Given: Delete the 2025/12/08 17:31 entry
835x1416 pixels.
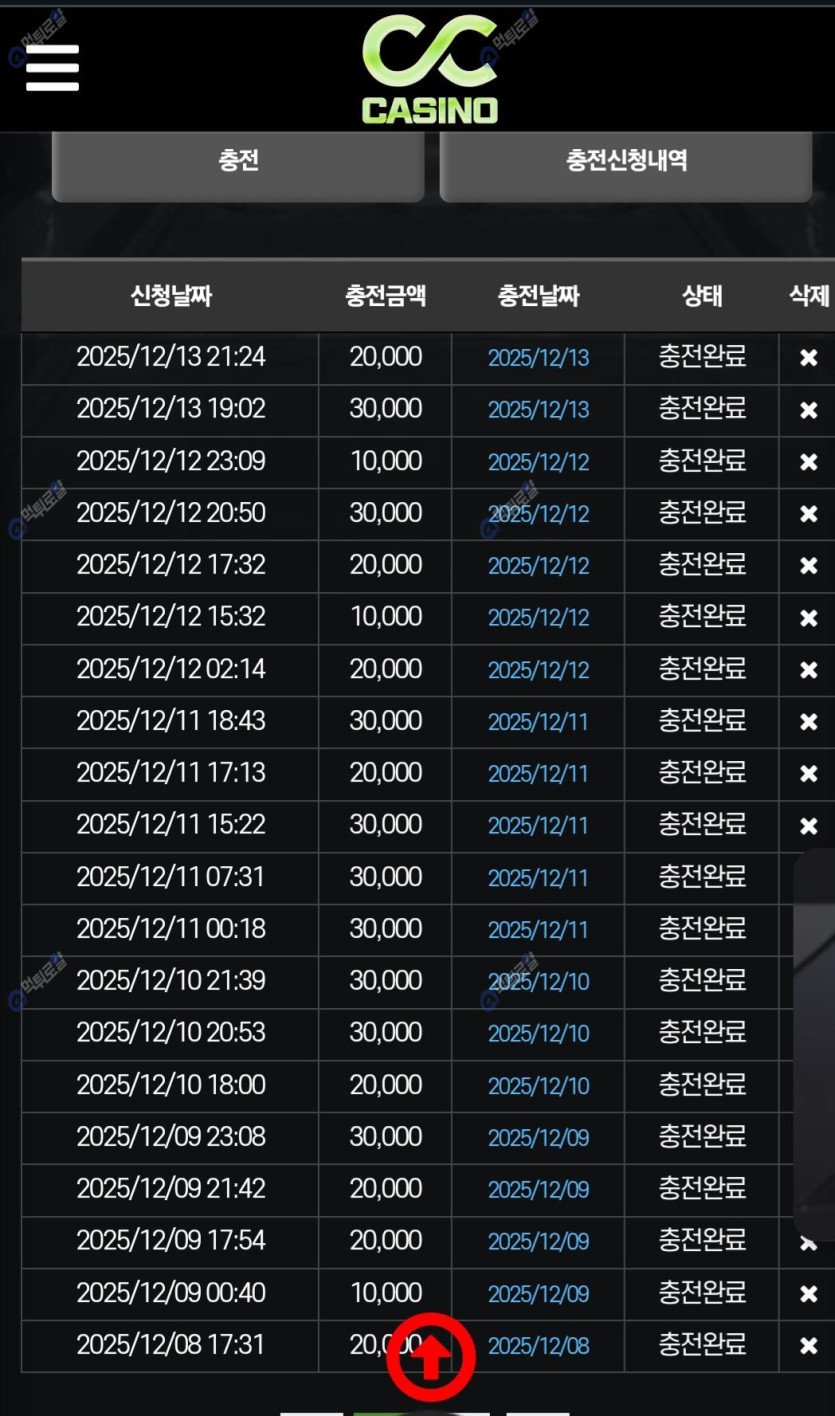Looking at the screenshot, I should [809, 1346].
